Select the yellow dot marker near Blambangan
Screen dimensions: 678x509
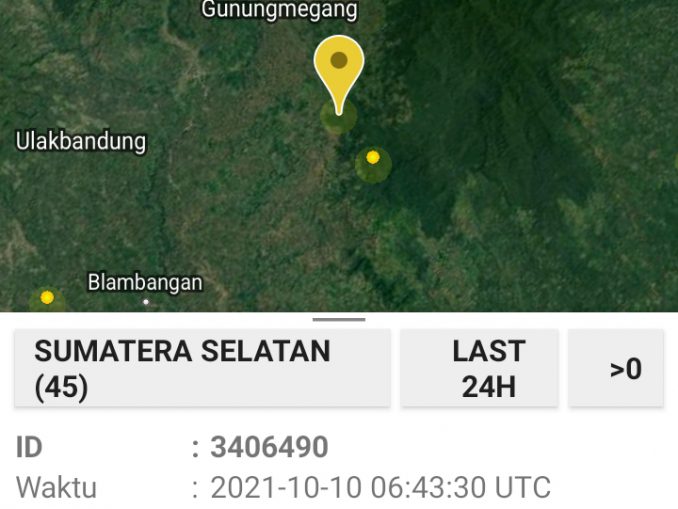(x=47, y=297)
